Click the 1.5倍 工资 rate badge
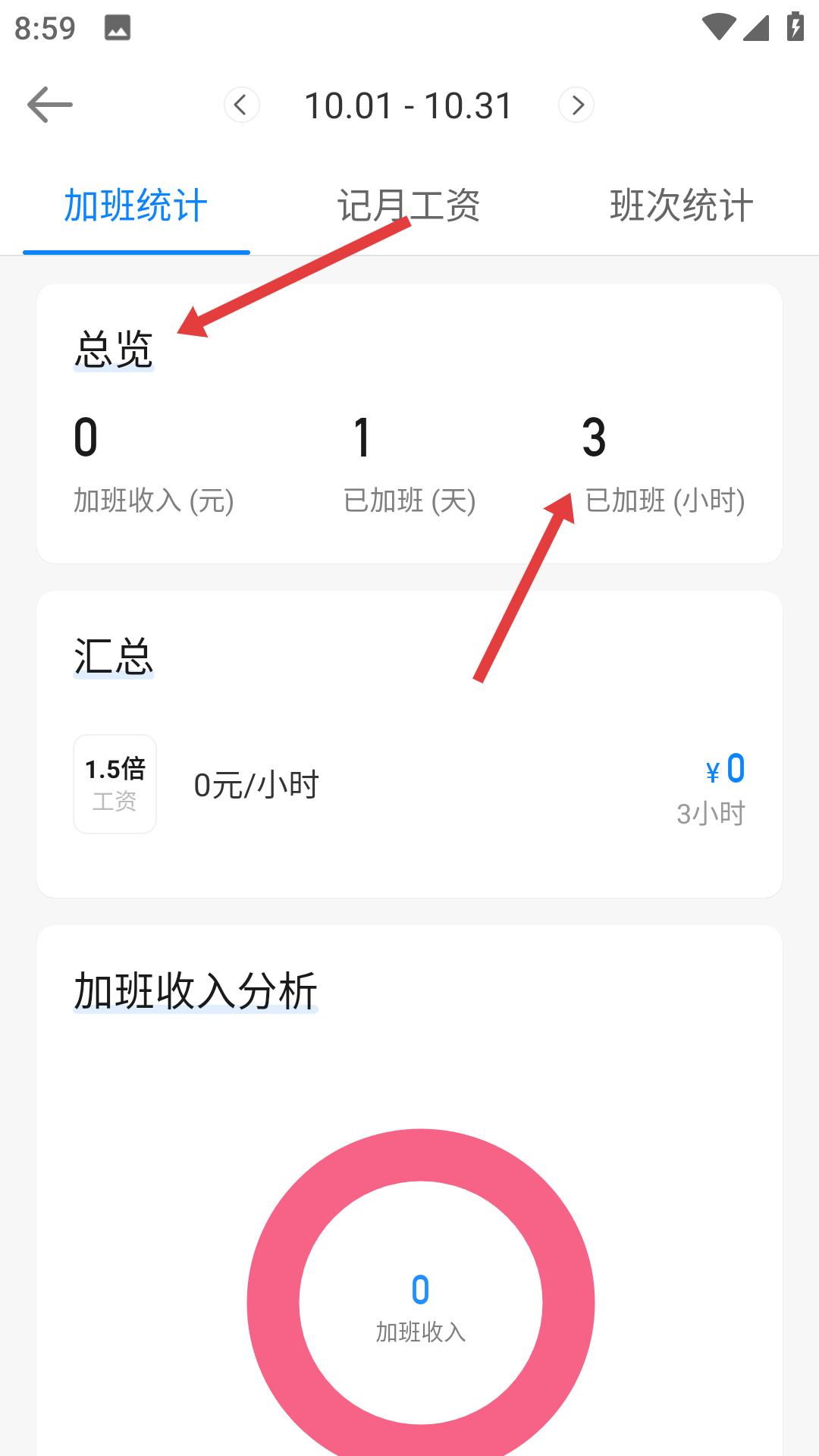819x1456 pixels. coord(114,783)
